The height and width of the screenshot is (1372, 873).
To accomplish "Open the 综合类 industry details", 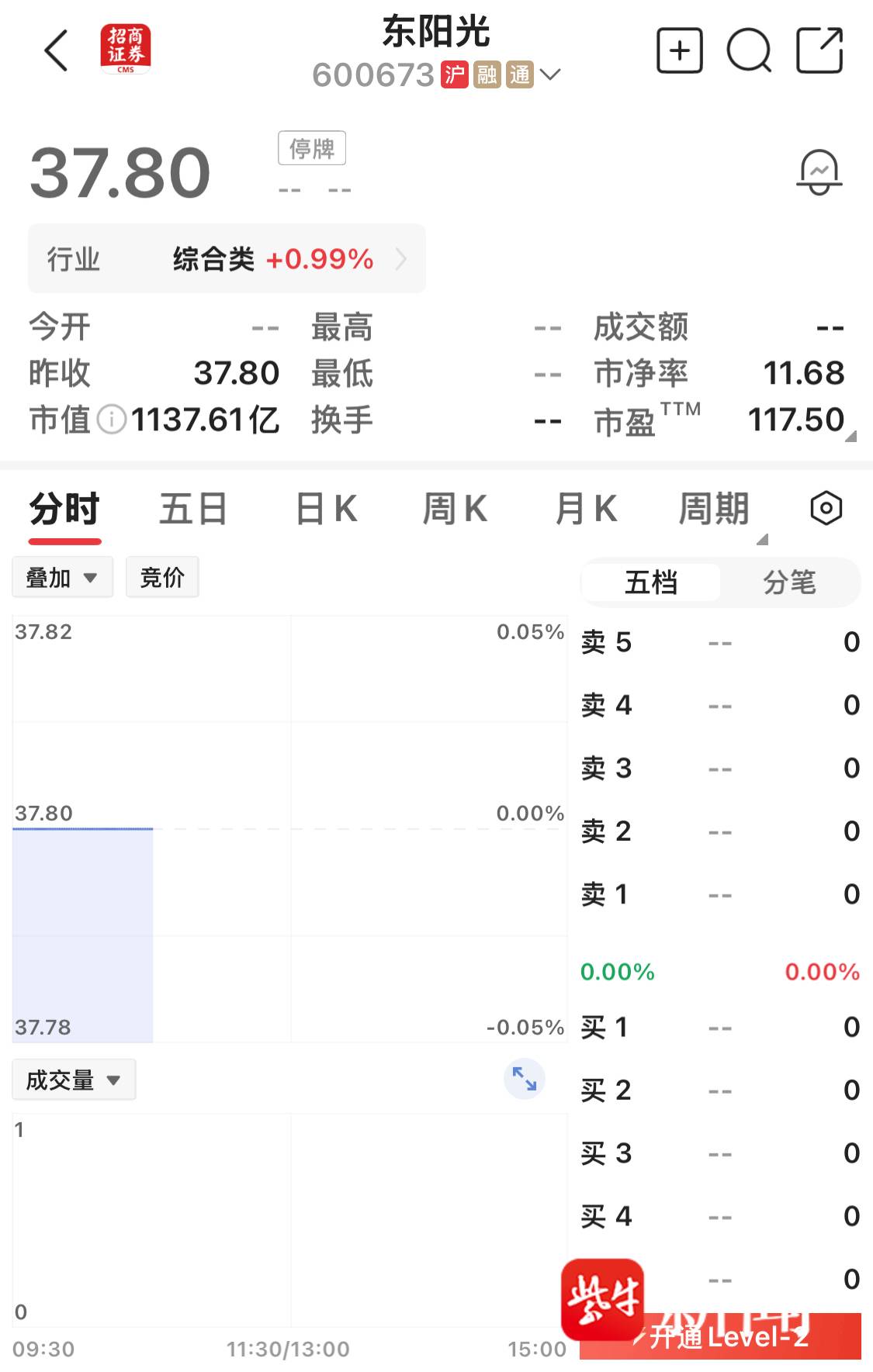I will coord(227,259).
